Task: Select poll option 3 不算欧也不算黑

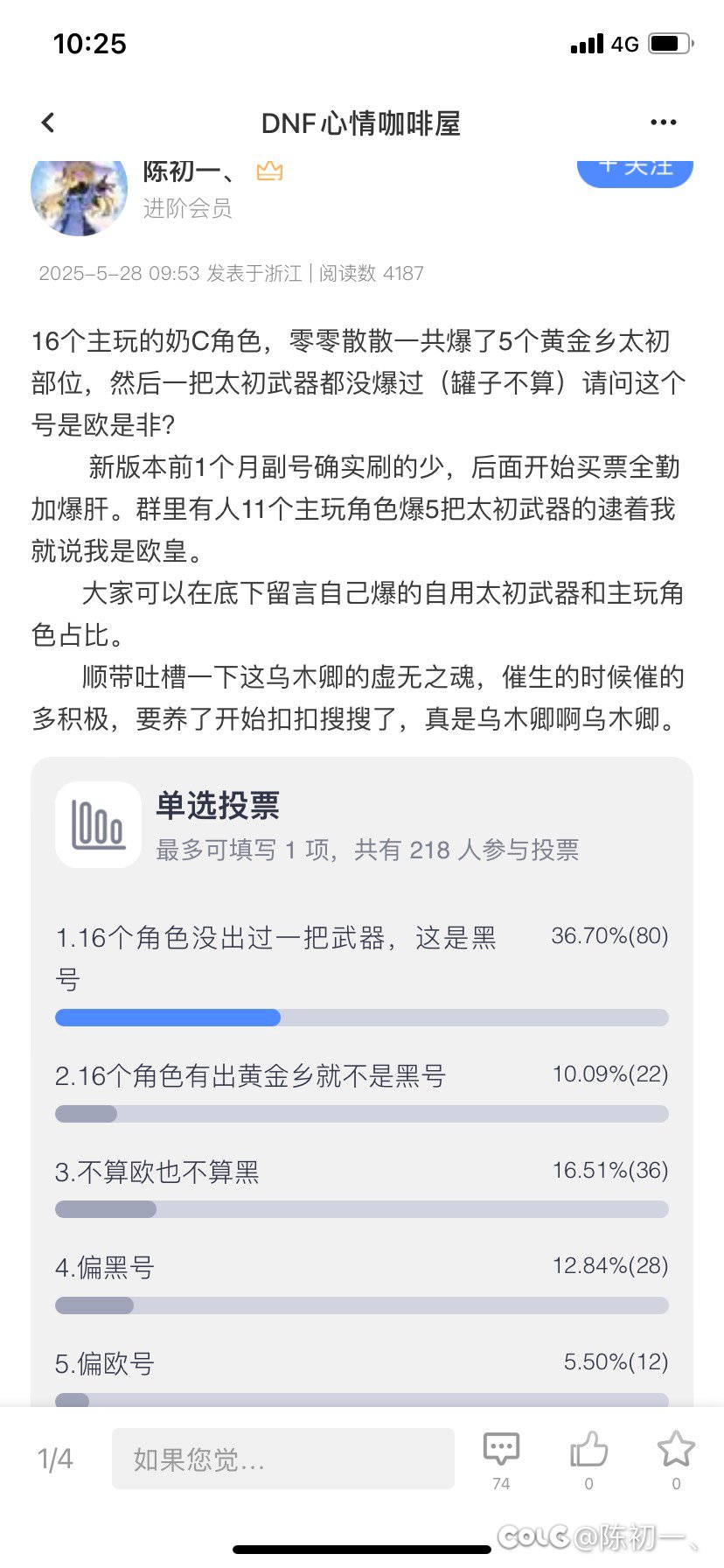Action: pos(362,1187)
